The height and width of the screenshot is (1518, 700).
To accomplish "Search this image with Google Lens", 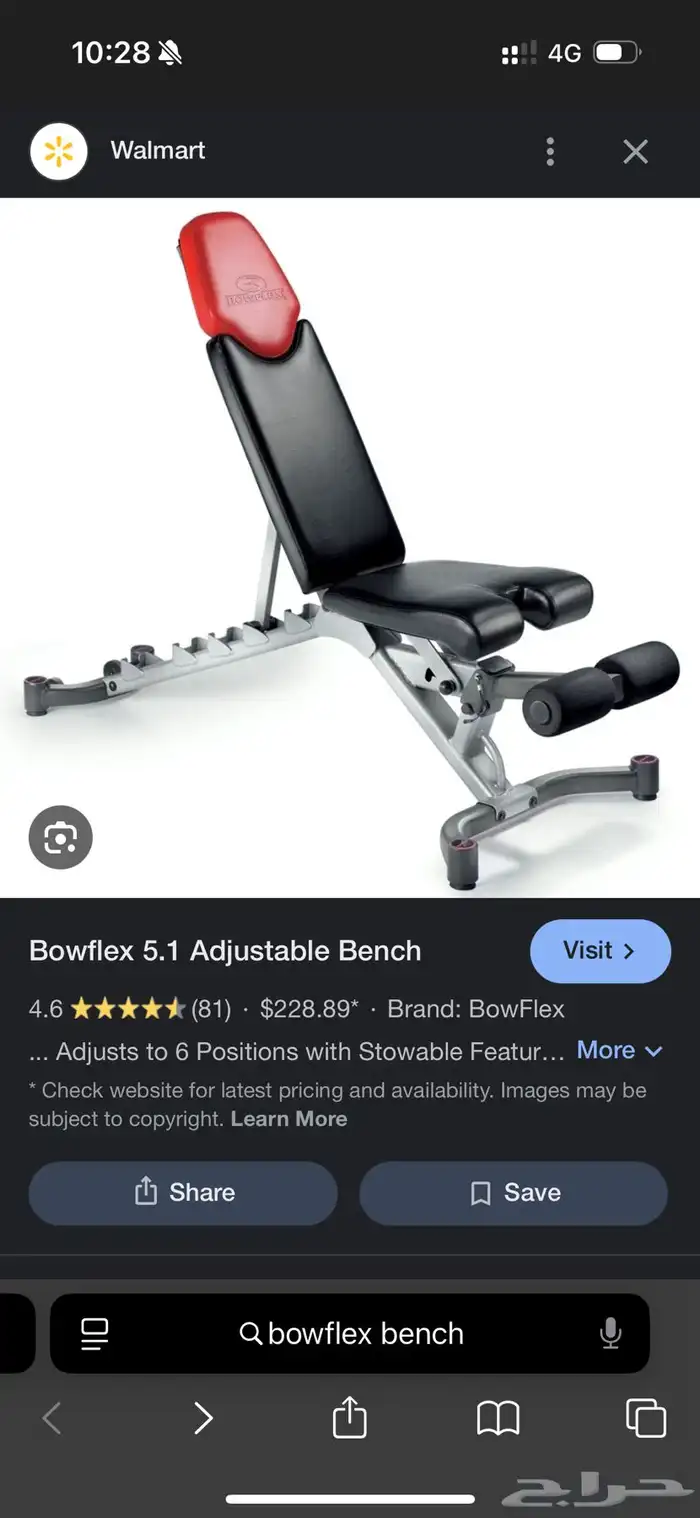I will [x=61, y=837].
